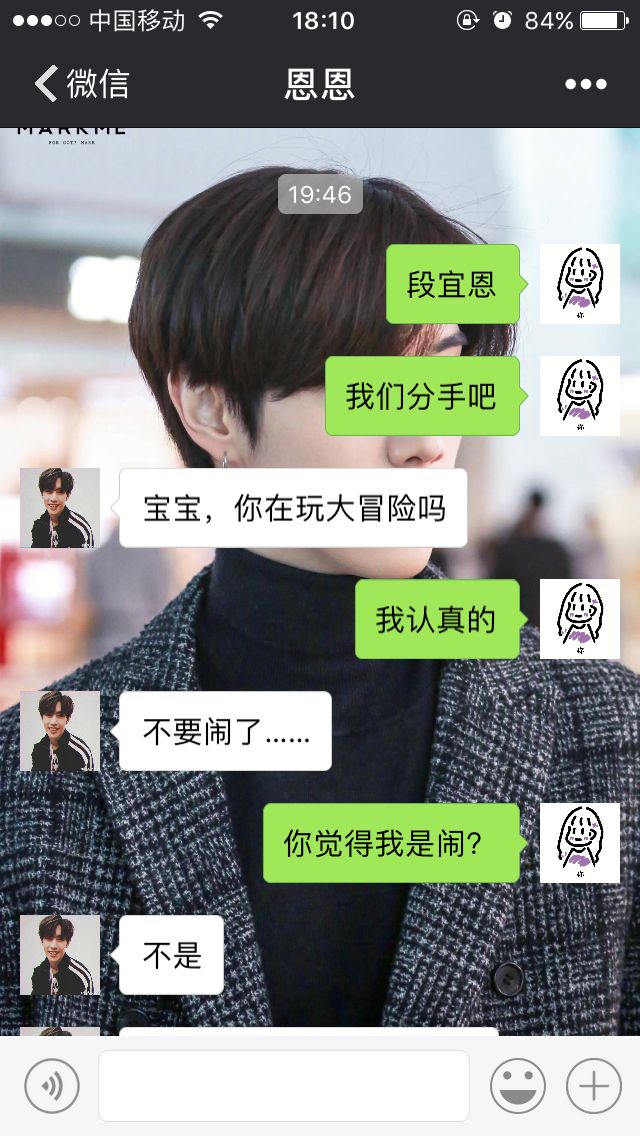
Task: Open own avatar beside 我认真的 message
Action: [579, 619]
